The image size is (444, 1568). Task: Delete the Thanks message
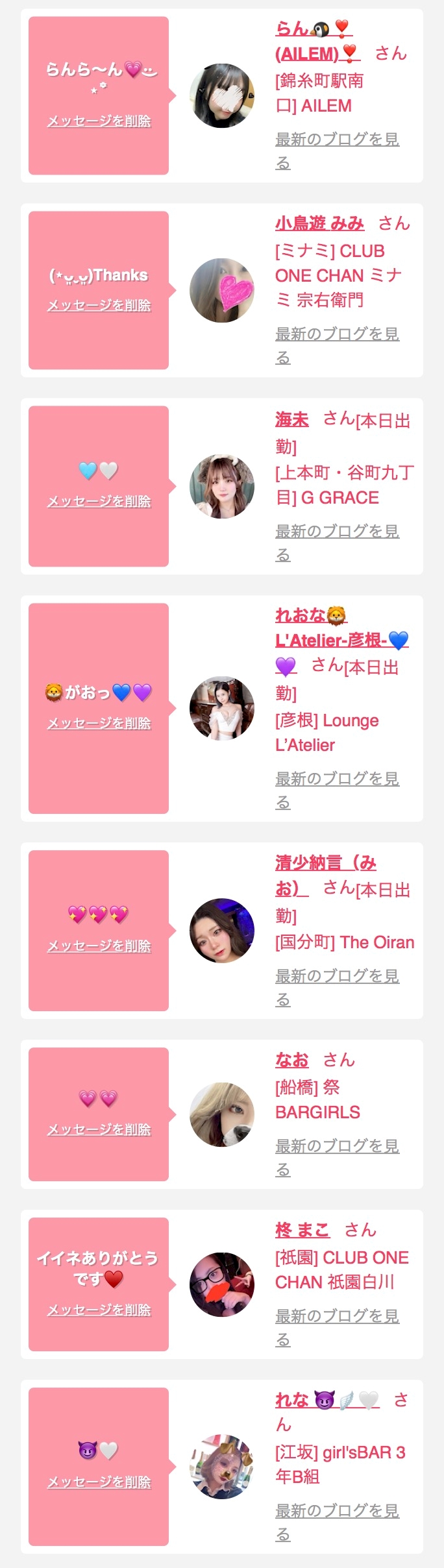[x=99, y=306]
